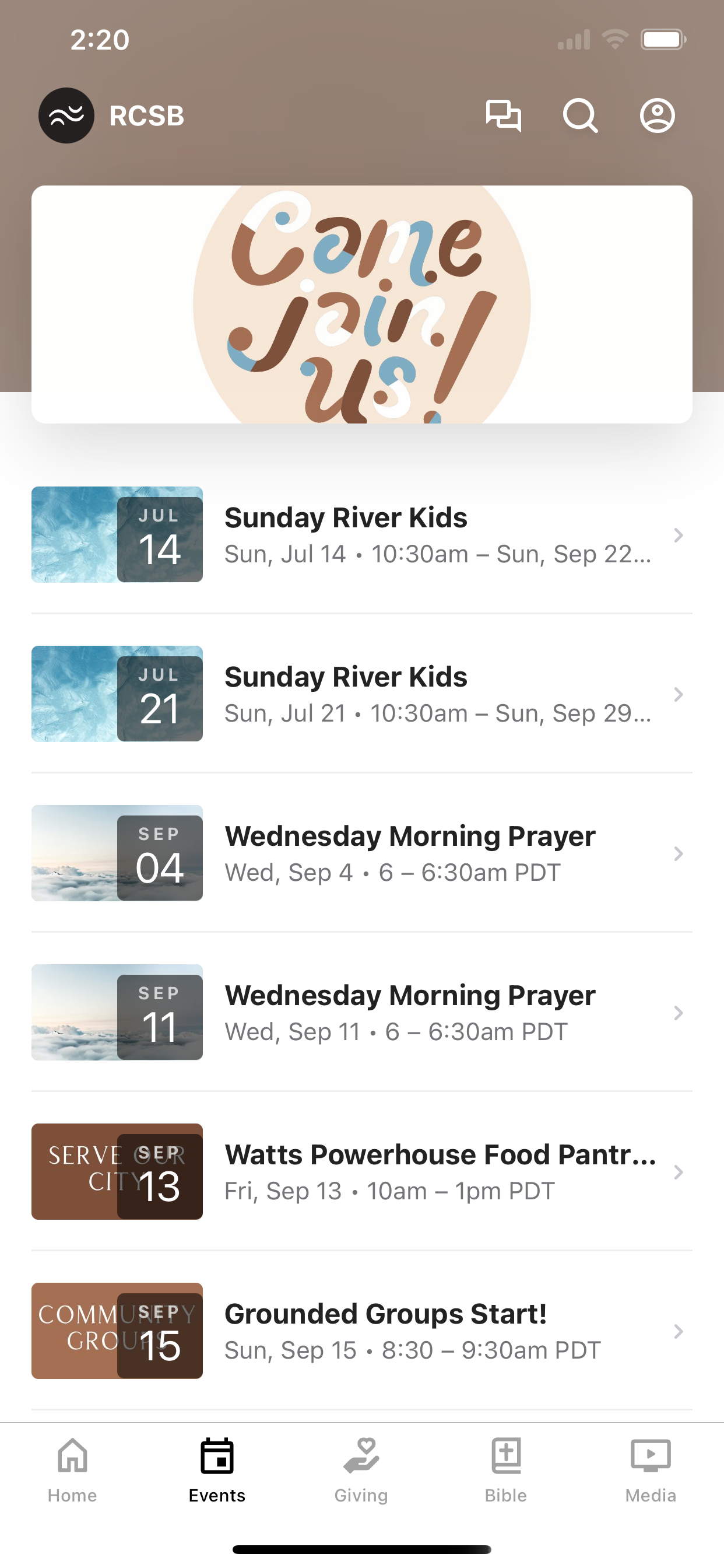This screenshot has width=724, height=1568.
Task: Open Sunday River Kids event on Jul 21
Action: 362,694
